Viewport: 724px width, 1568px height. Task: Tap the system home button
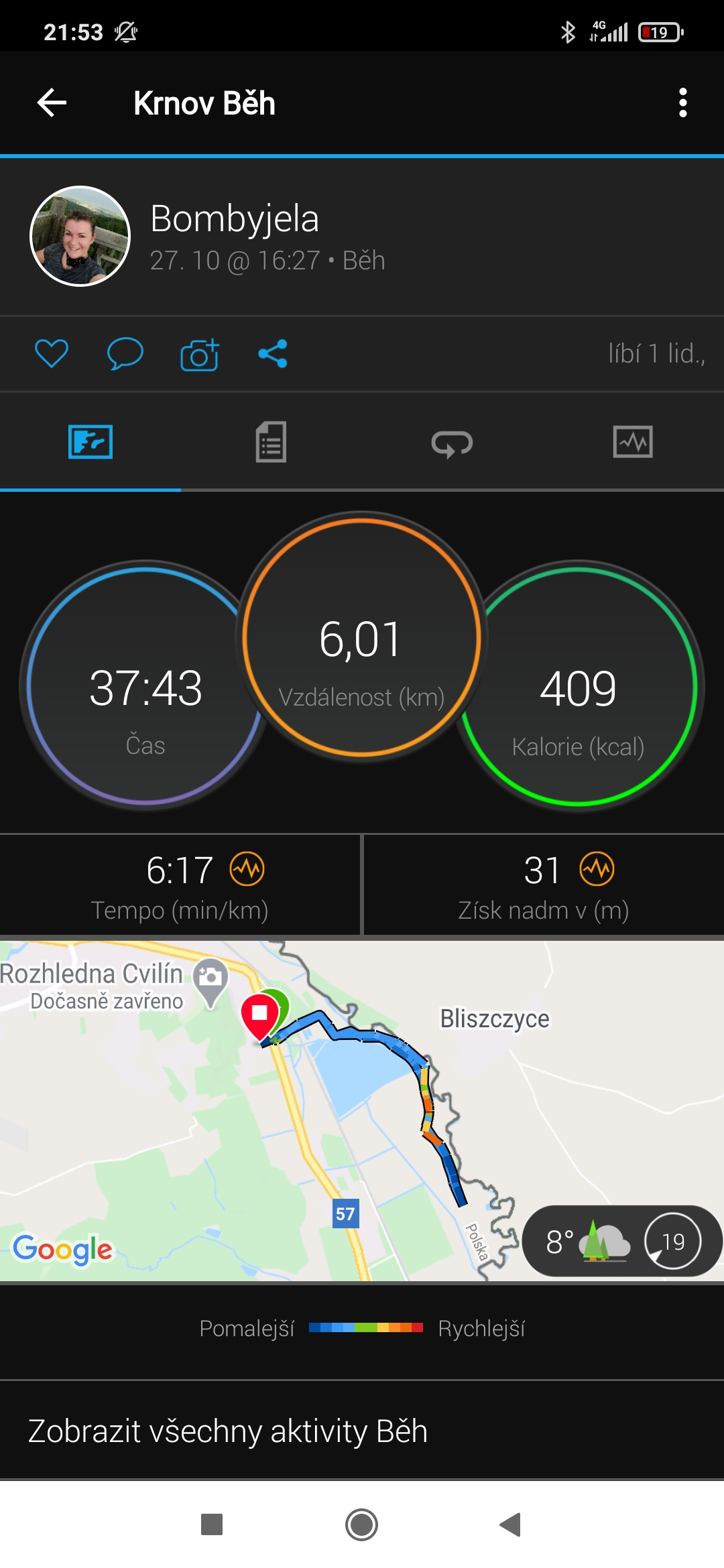click(x=361, y=1524)
